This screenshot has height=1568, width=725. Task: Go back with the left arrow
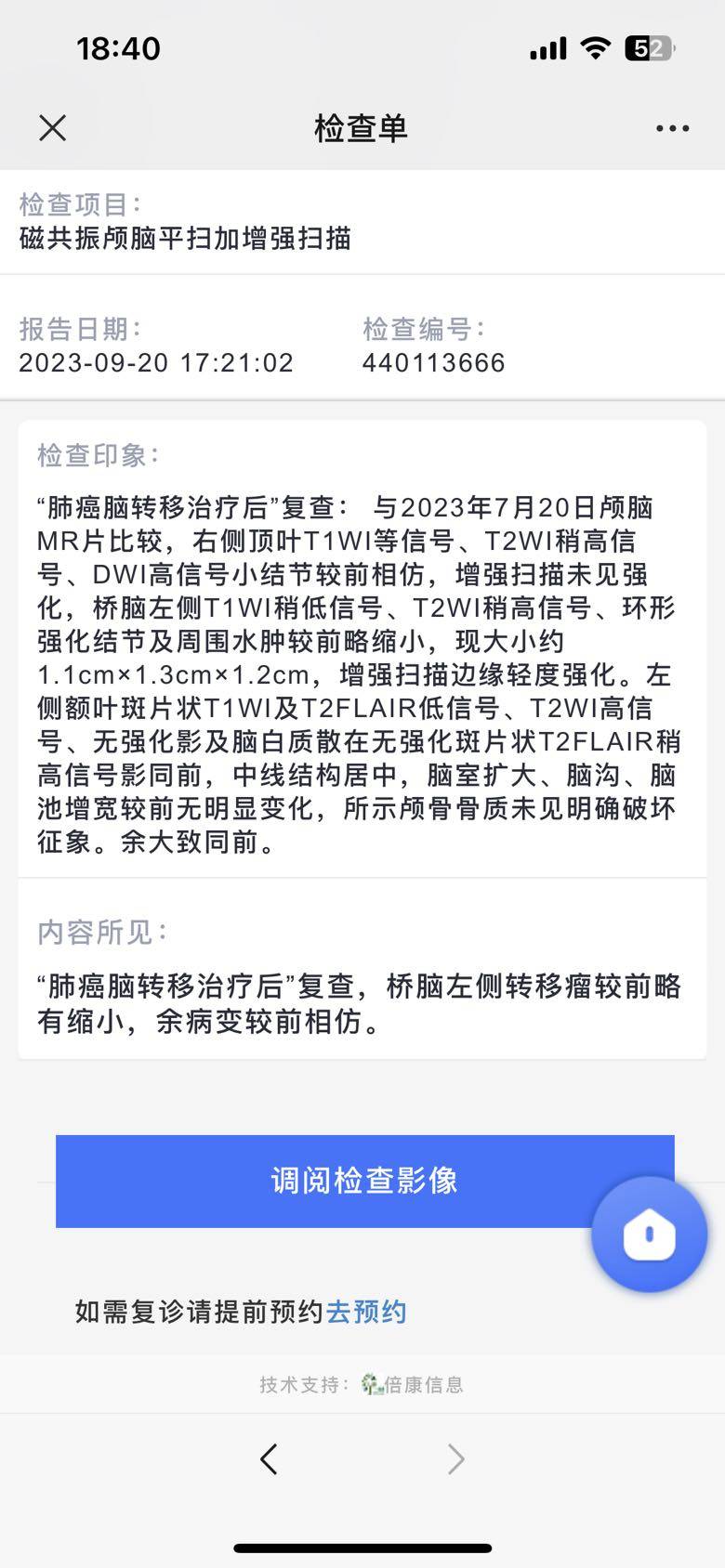269,1459
